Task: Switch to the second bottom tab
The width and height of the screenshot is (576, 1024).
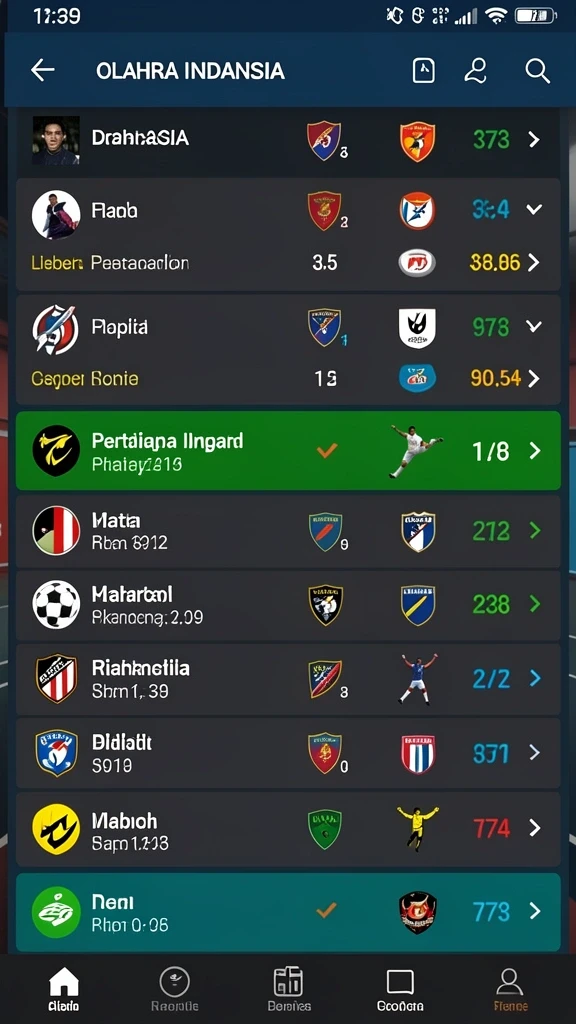Action: point(174,989)
